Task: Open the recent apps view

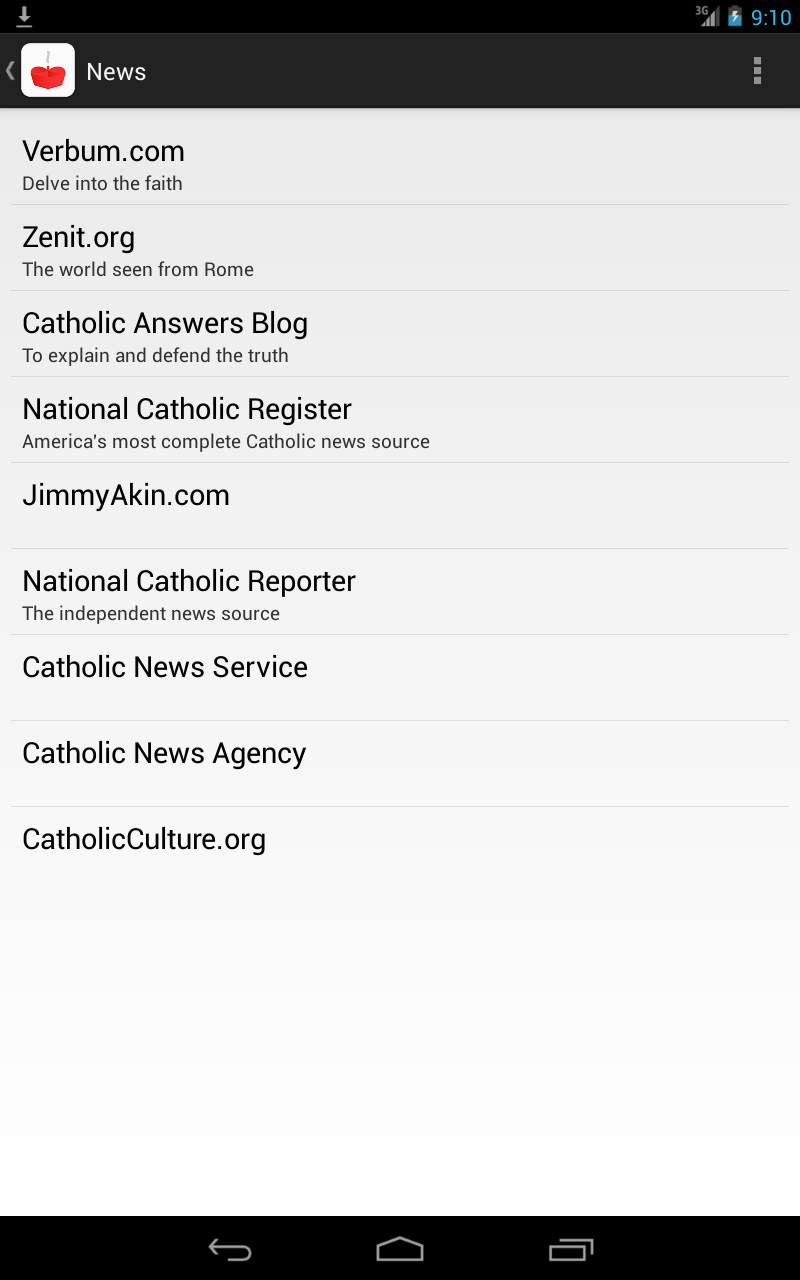Action: [571, 1249]
